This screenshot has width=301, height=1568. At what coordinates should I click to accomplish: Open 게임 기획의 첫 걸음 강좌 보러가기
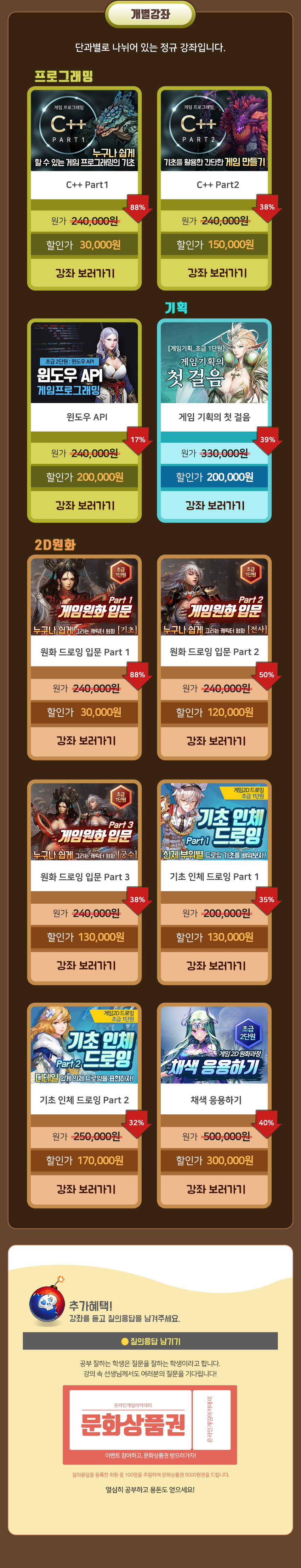click(x=215, y=505)
